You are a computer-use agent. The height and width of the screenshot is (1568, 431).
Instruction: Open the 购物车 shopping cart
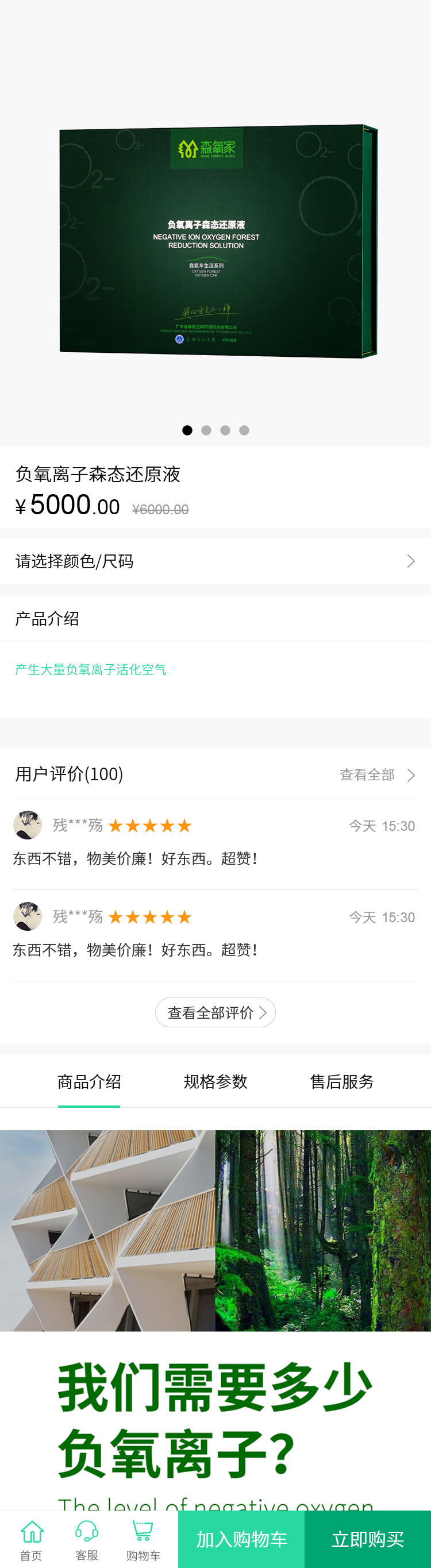143,1540
